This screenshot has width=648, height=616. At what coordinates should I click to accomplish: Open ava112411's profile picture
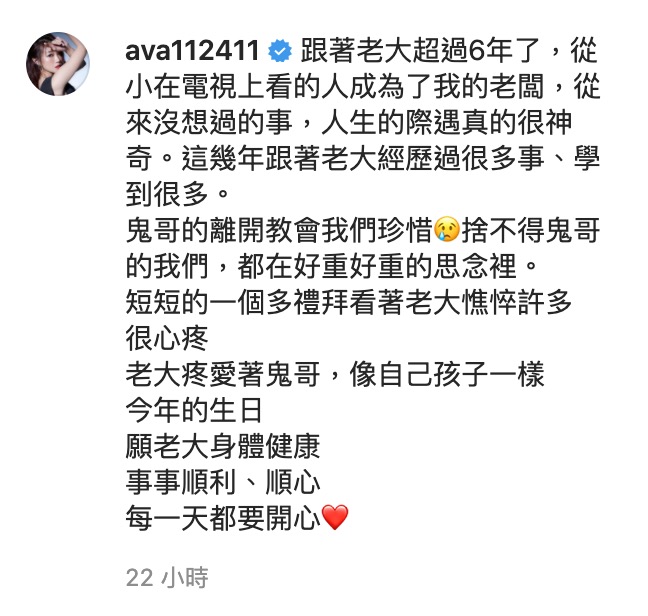(57, 62)
